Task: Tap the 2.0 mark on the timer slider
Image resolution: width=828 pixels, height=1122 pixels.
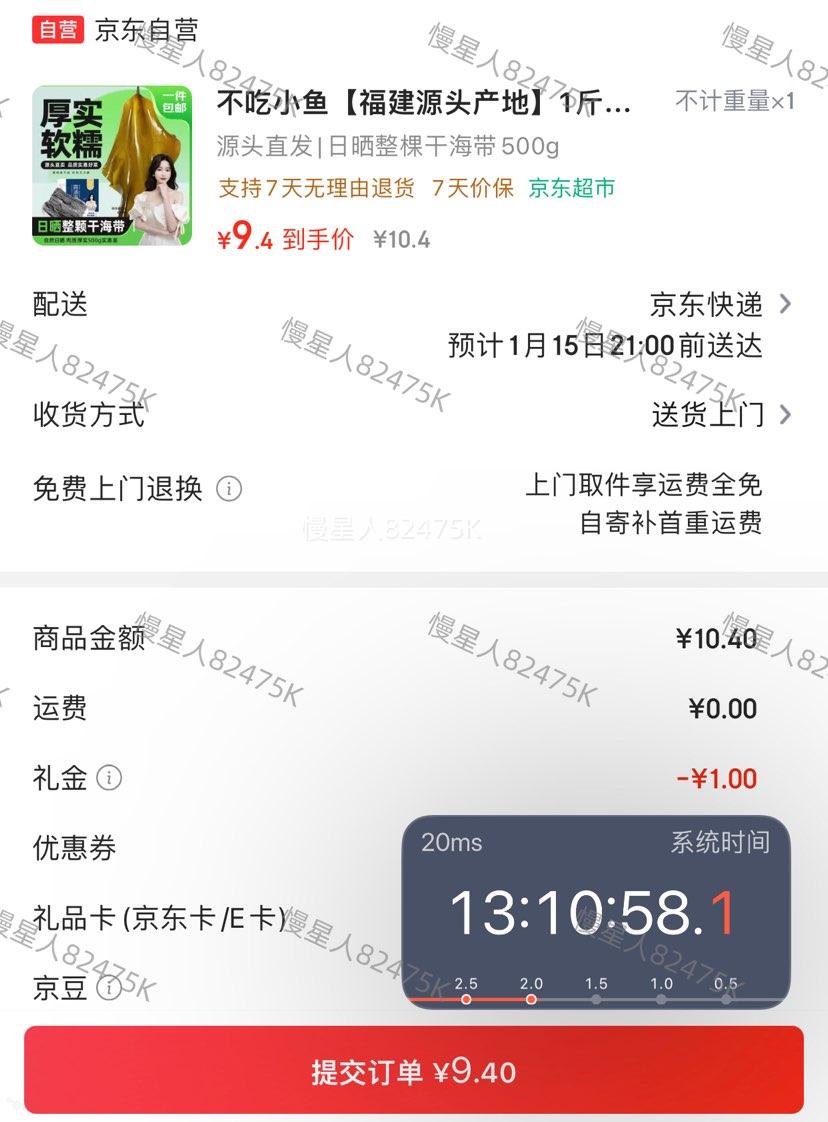Action: pos(531,995)
